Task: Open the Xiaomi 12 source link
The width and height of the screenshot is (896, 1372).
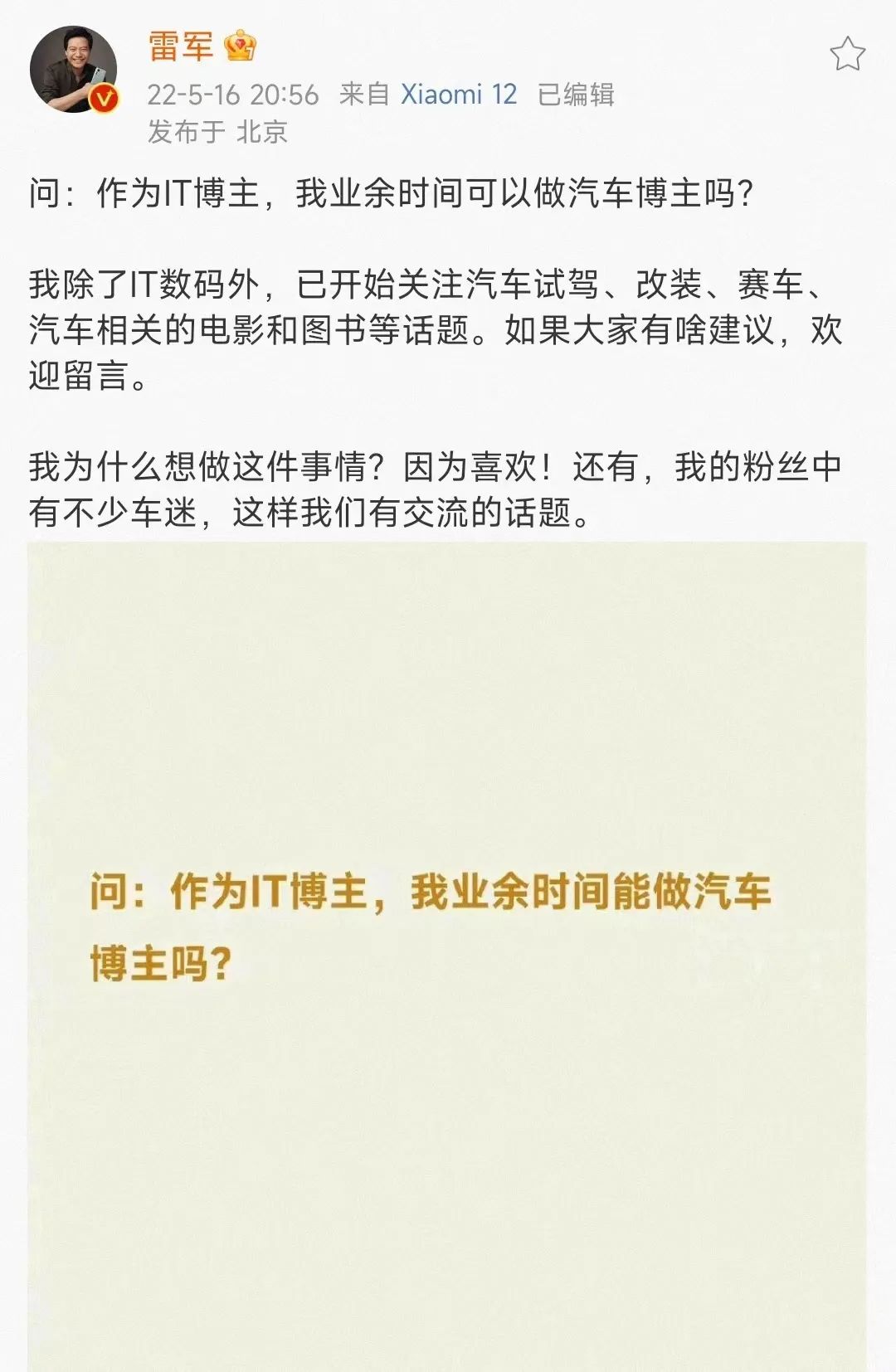Action: coord(459,95)
